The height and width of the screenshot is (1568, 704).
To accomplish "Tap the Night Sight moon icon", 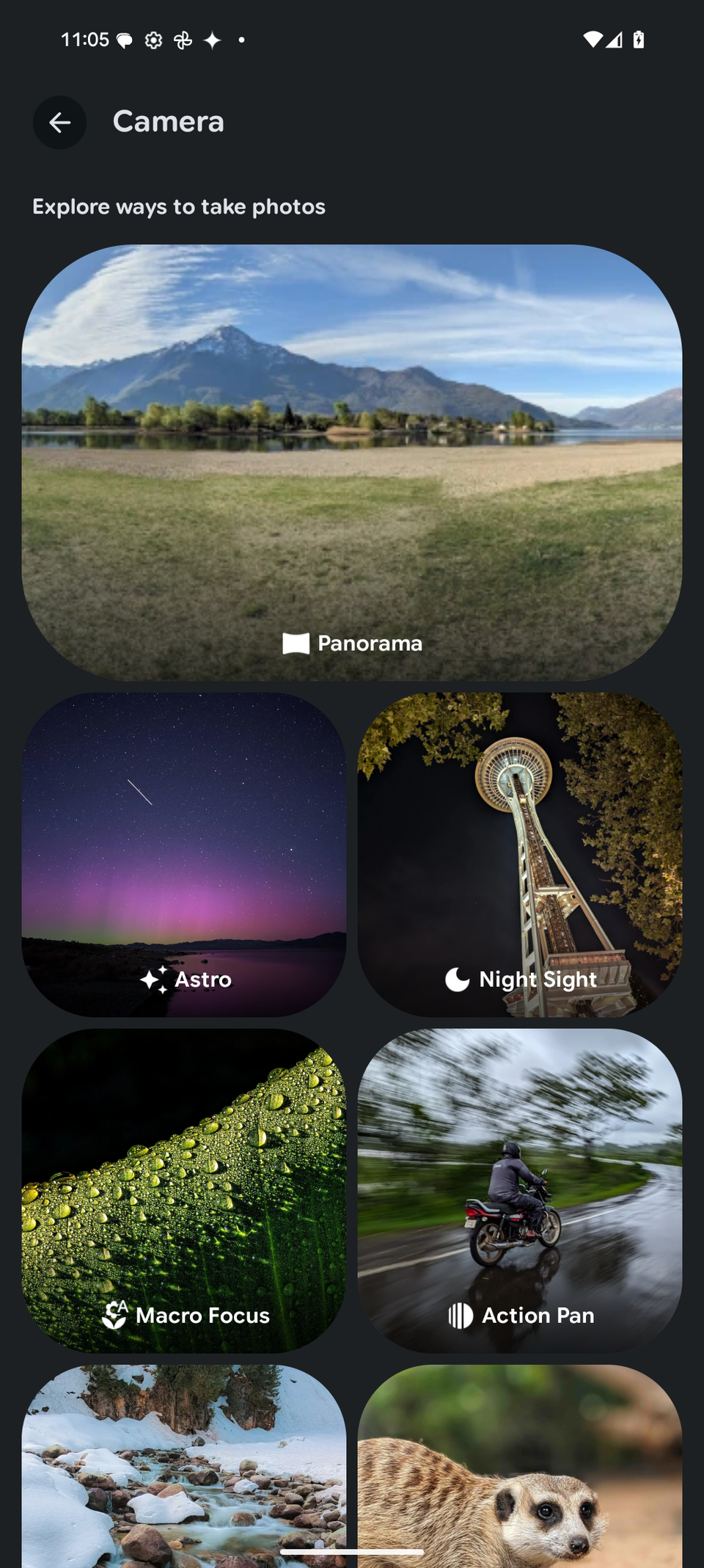I will pos(456,979).
